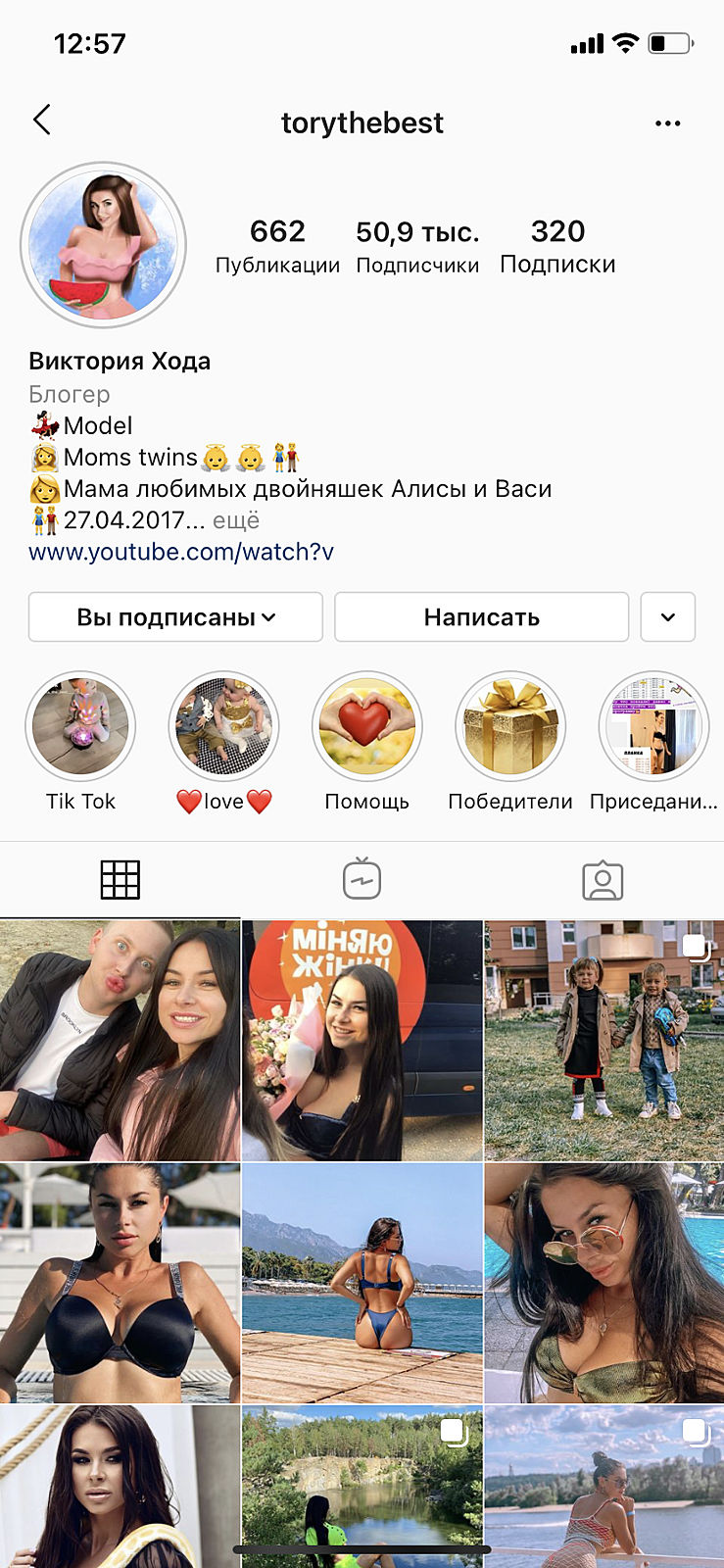Image resolution: width=724 pixels, height=1568 pixels.
Task: Tap Написать to send a message
Action: coord(481,617)
